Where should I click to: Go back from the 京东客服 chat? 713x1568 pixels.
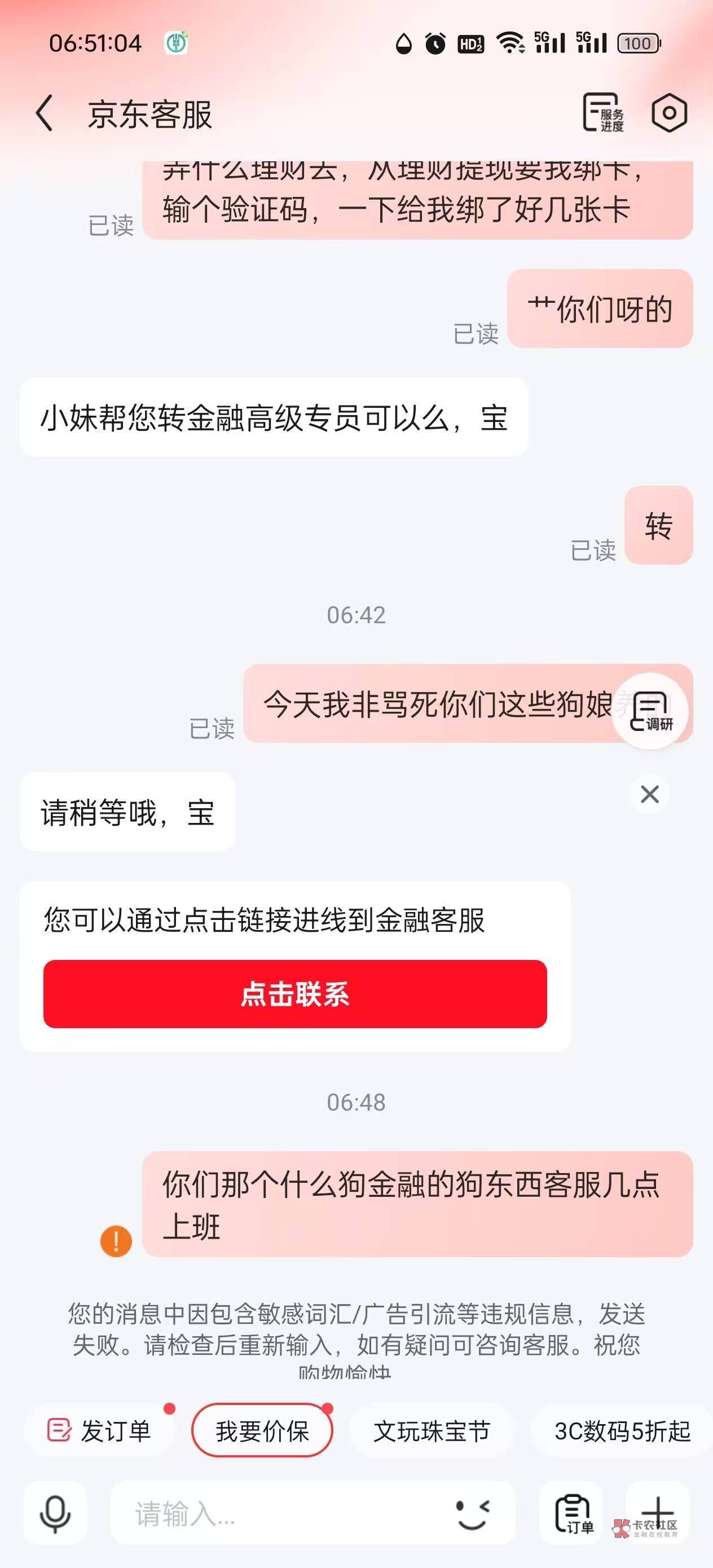coord(45,113)
